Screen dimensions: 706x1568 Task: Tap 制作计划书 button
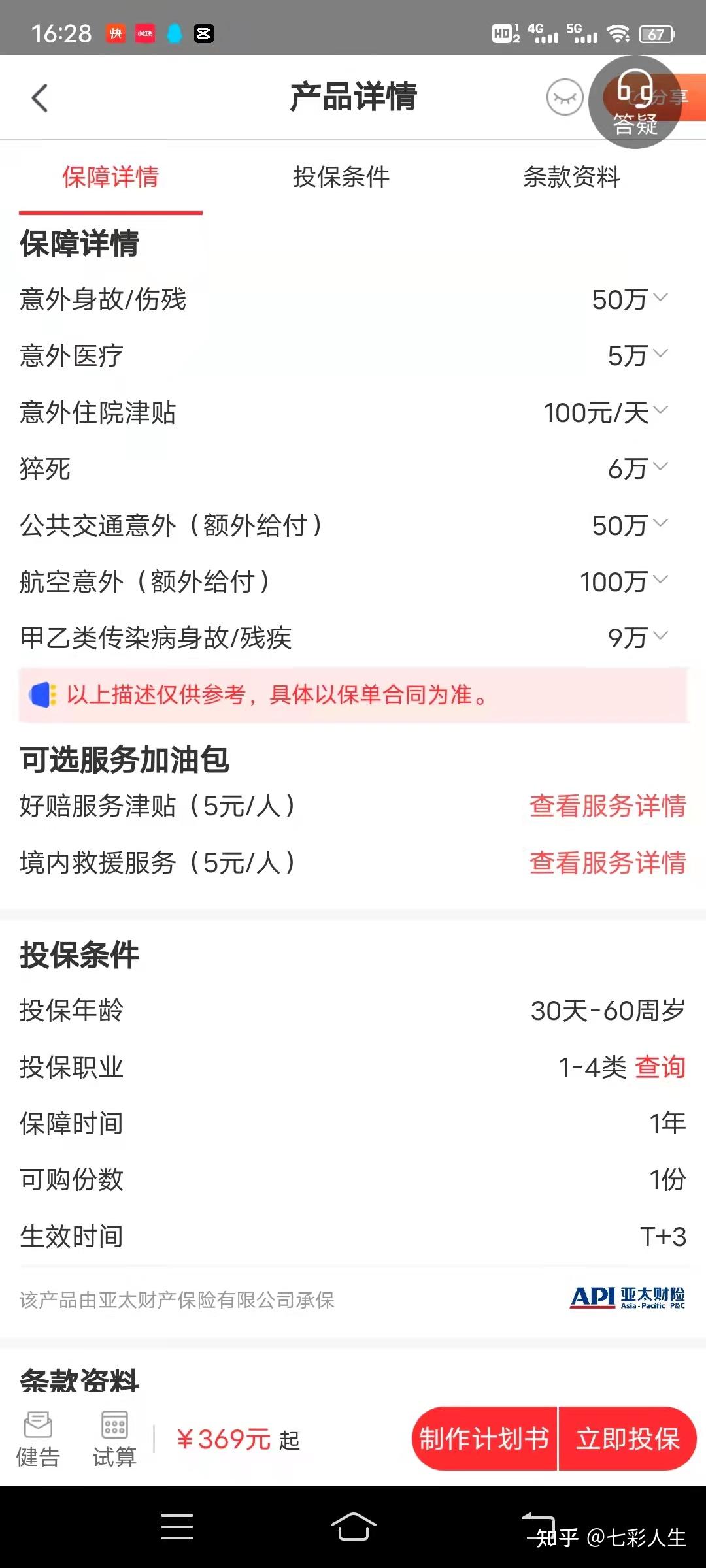coord(484,1439)
